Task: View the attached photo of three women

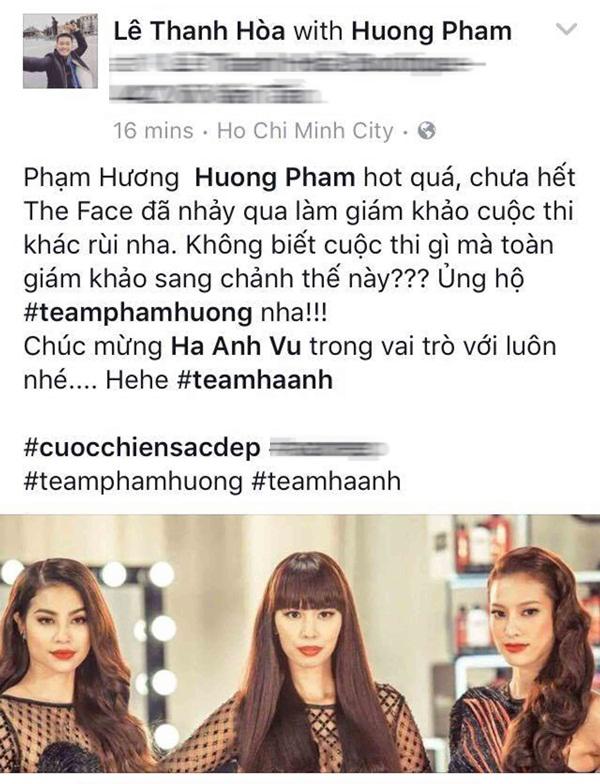Action: pos(300,650)
